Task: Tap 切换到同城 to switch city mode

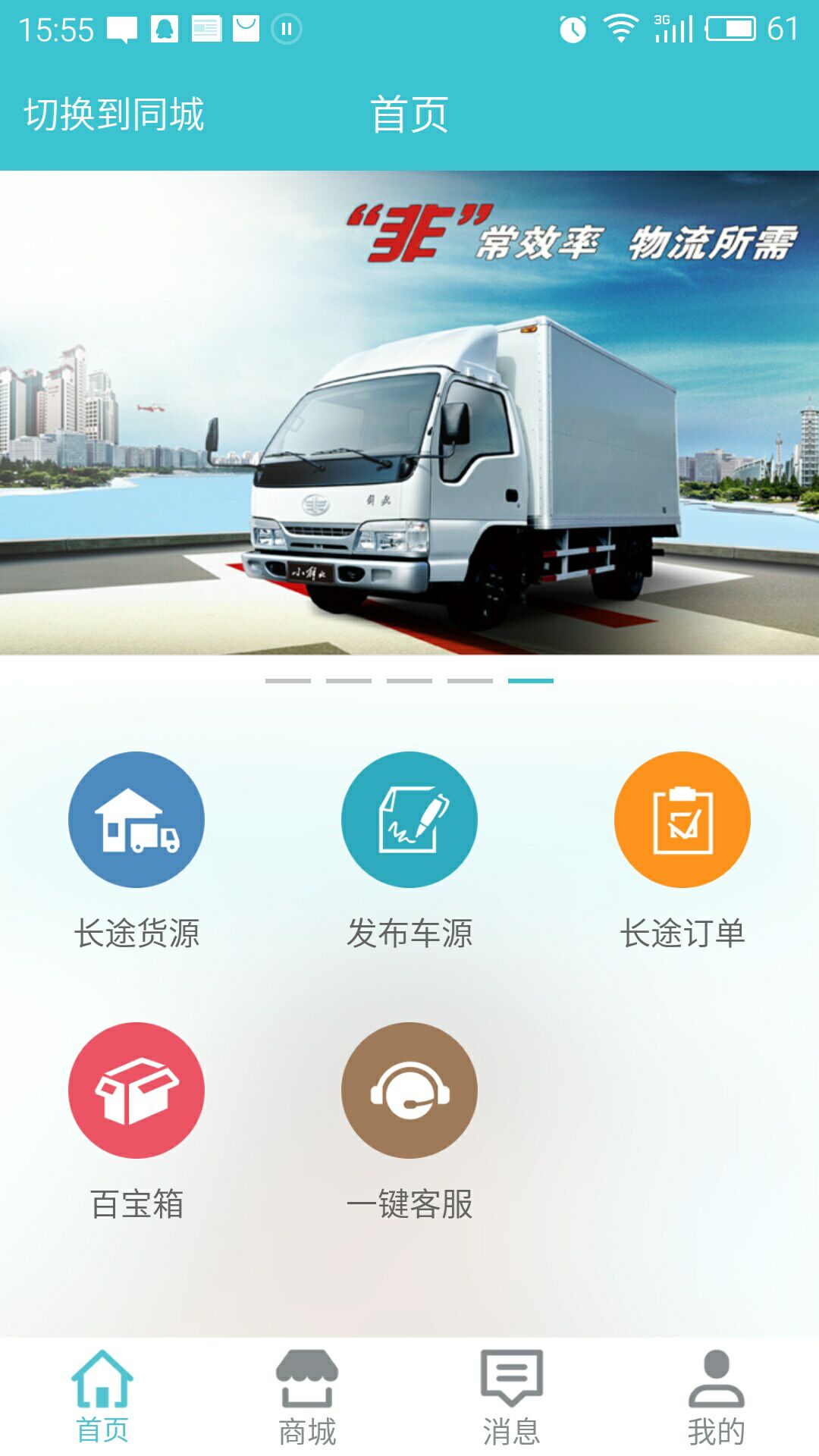Action: (114, 115)
